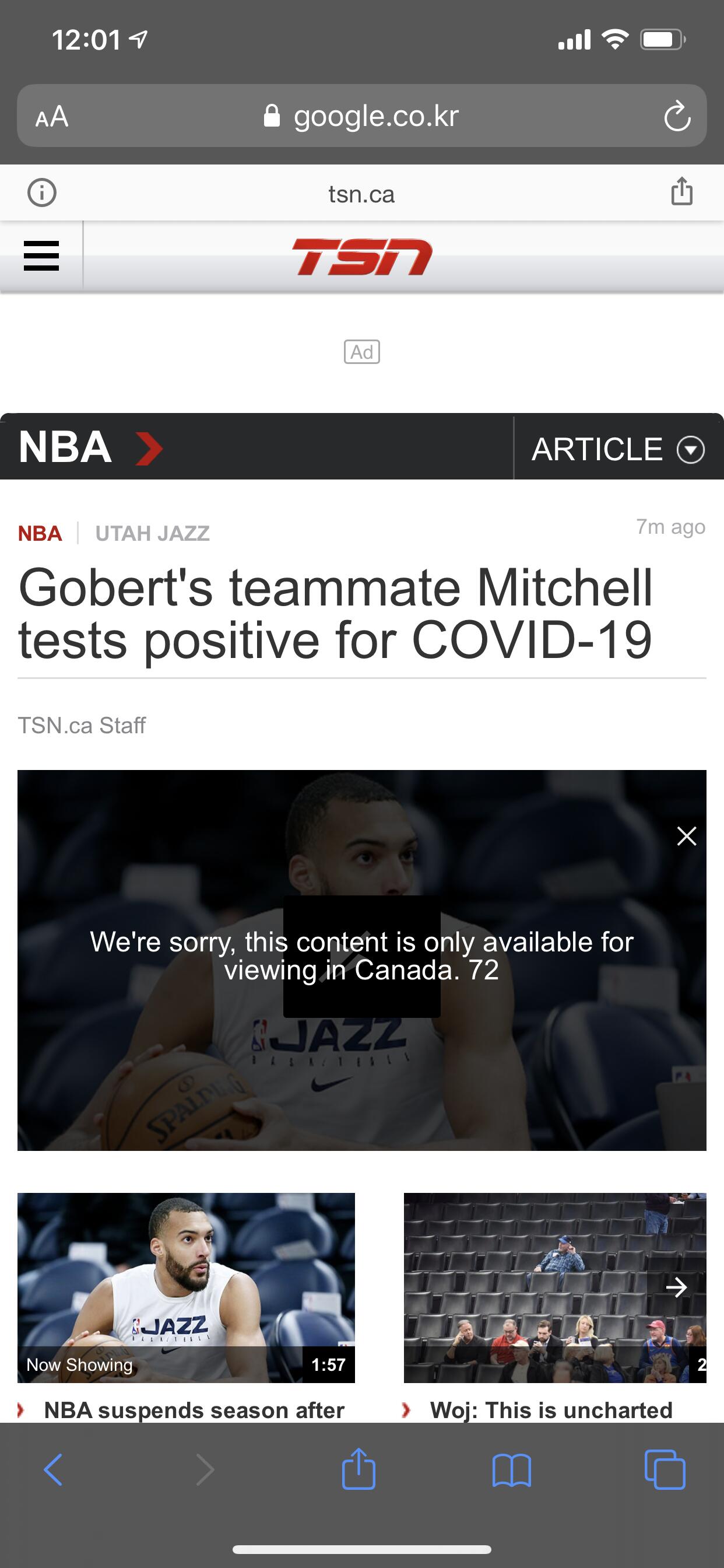724x1568 pixels.
Task: Share the tsn.ca page from the header
Action: pos(681,192)
